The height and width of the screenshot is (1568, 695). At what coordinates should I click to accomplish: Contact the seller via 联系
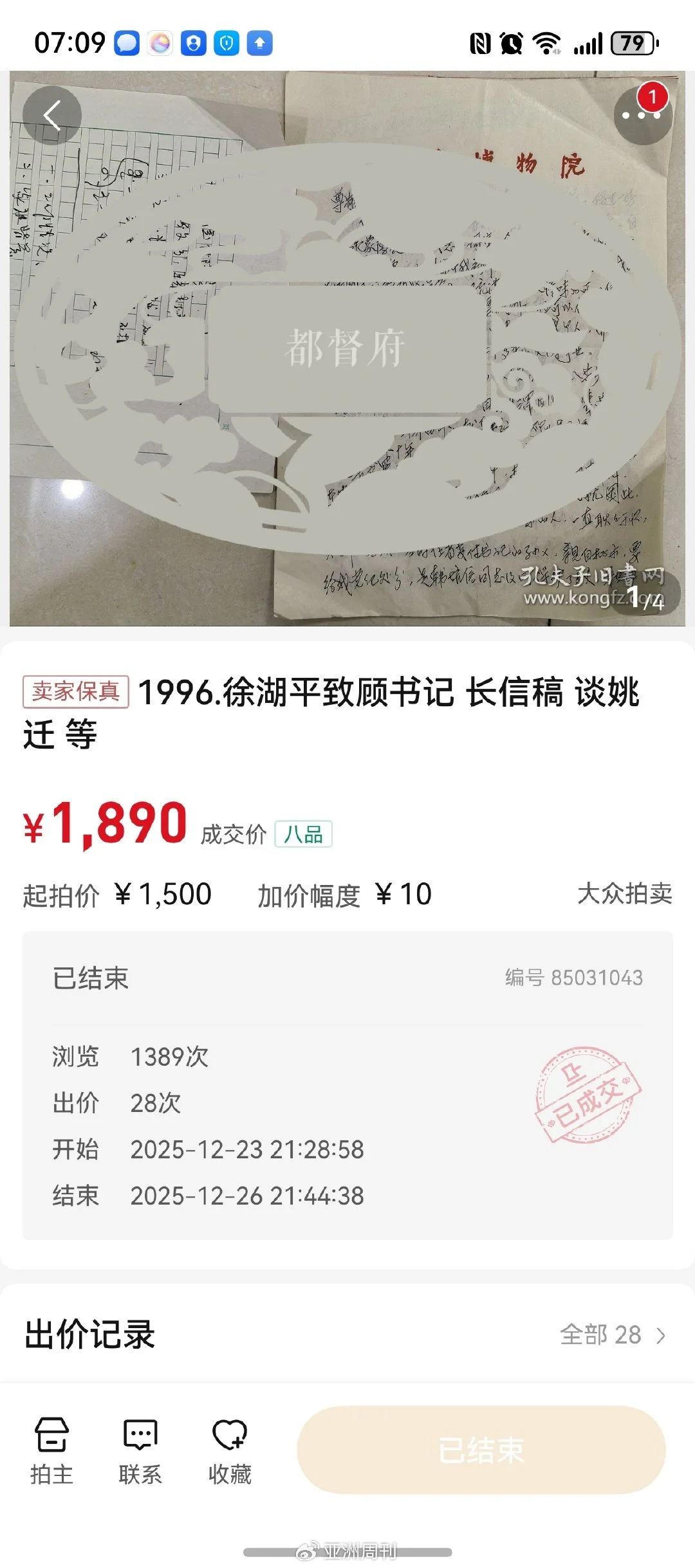tap(140, 1451)
